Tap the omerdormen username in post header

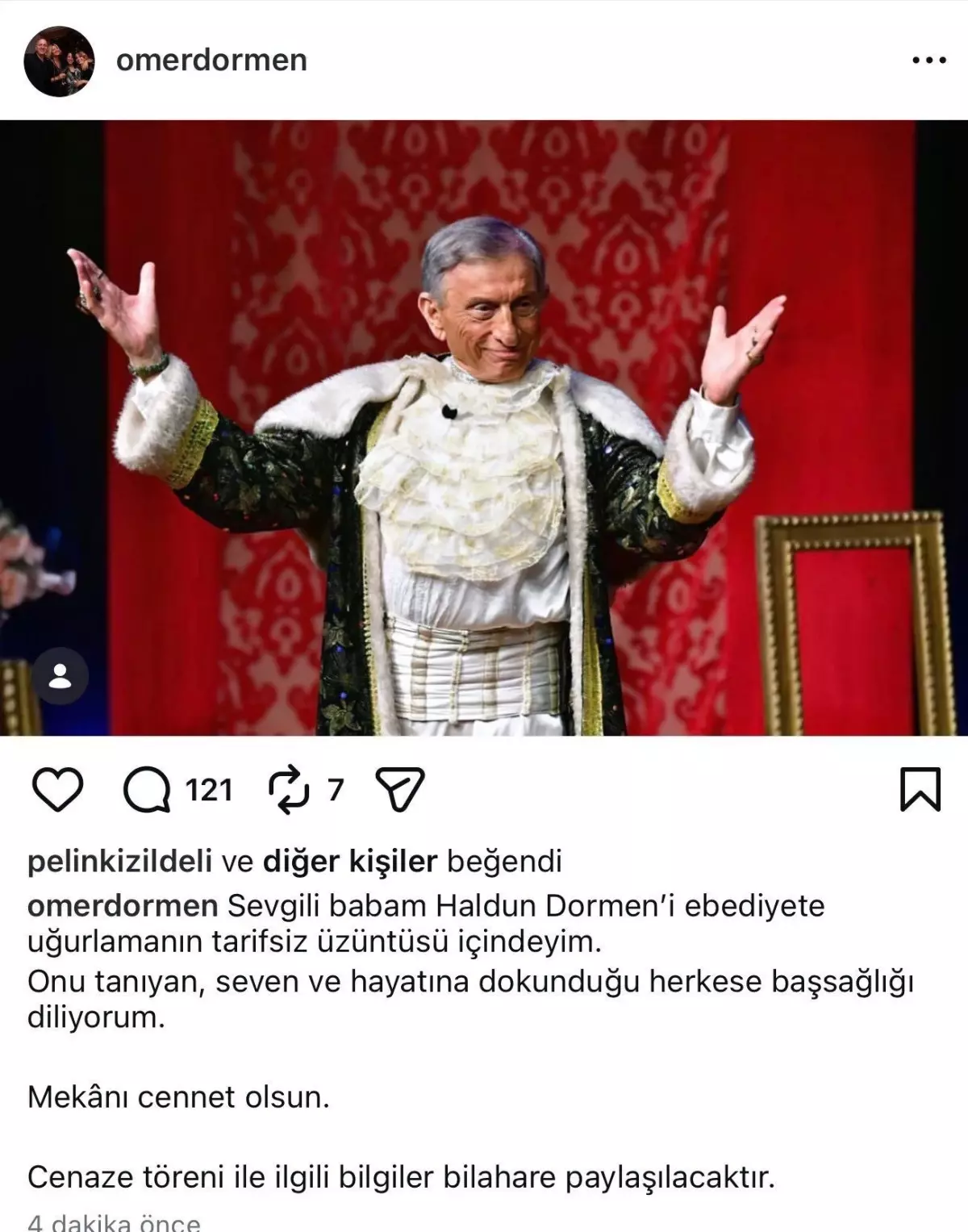point(211,61)
